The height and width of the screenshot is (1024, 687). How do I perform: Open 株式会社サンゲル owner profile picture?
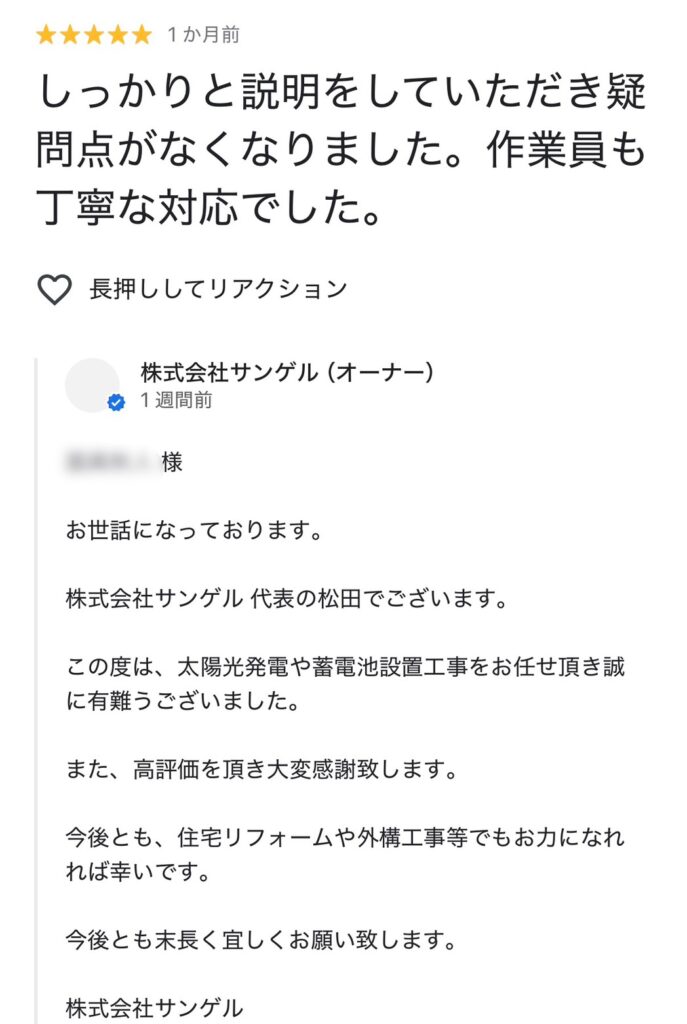[92, 385]
